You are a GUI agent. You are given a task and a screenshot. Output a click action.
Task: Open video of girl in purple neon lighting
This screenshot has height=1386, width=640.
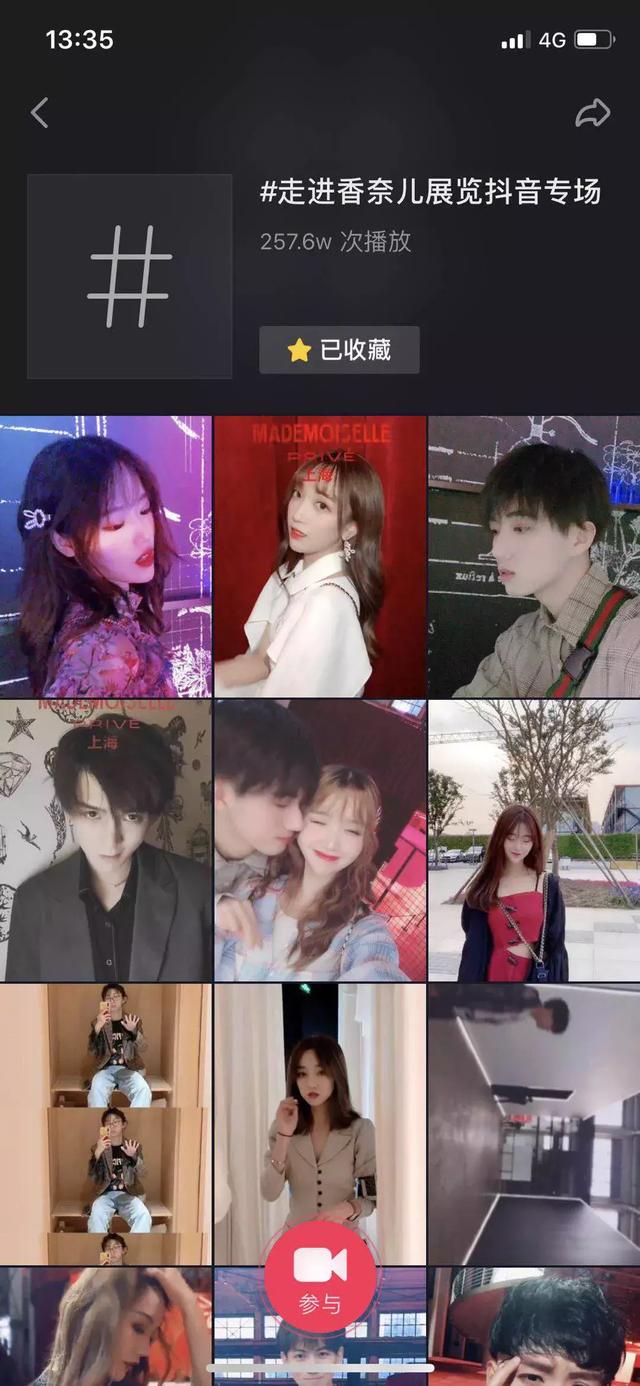click(x=105, y=556)
